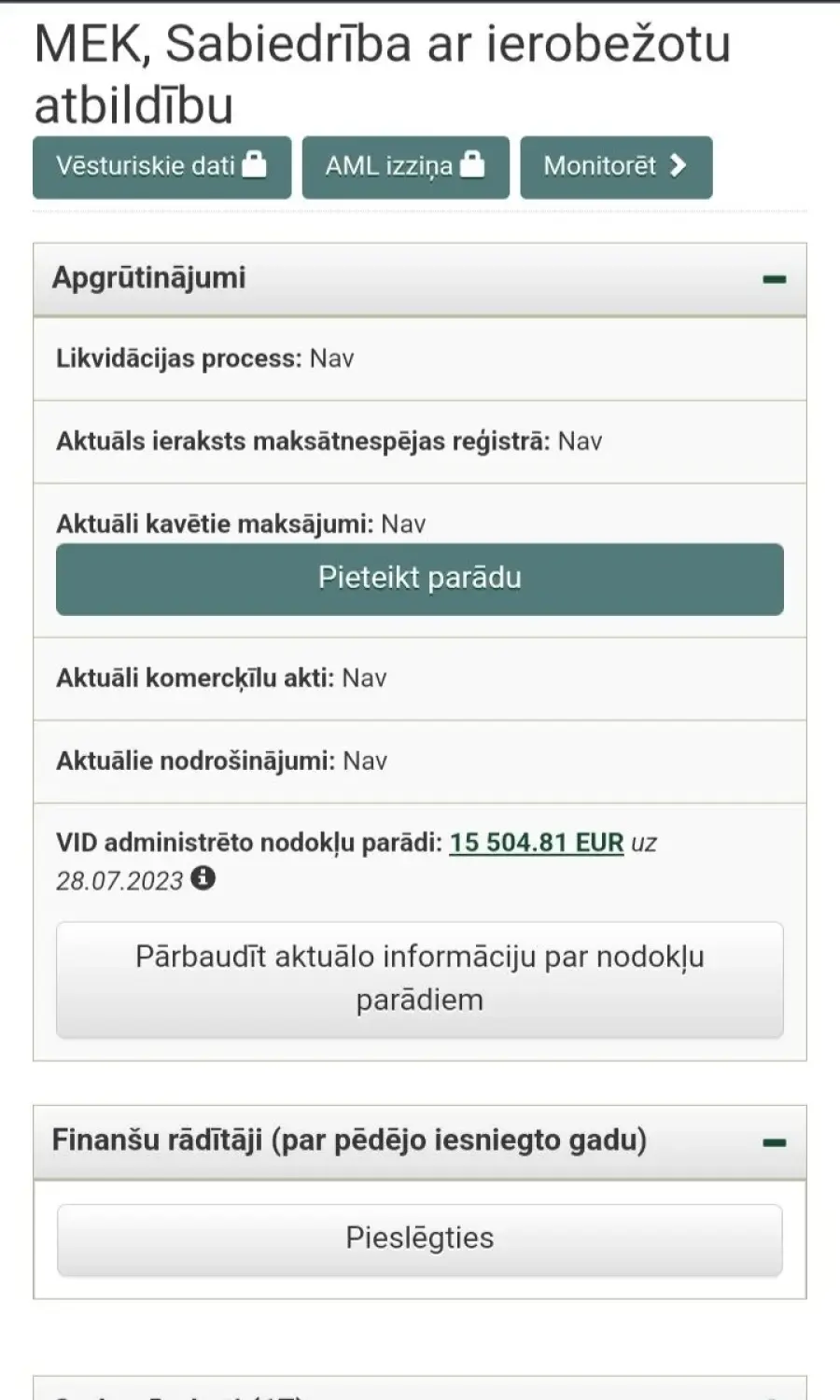
Task: Tap the AML izziņa button
Action: pos(406,167)
